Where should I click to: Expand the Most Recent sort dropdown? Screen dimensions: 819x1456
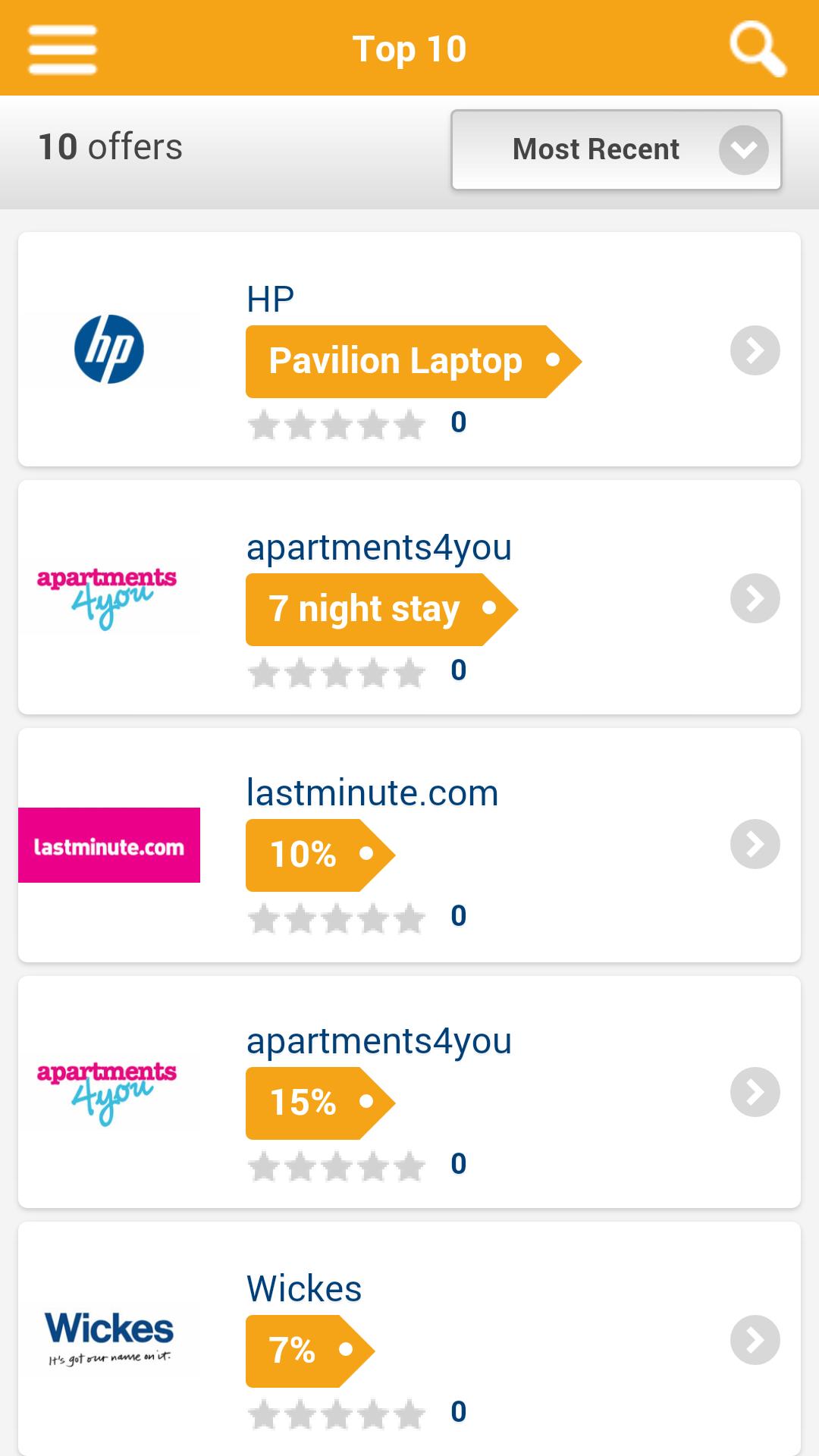[x=616, y=149]
